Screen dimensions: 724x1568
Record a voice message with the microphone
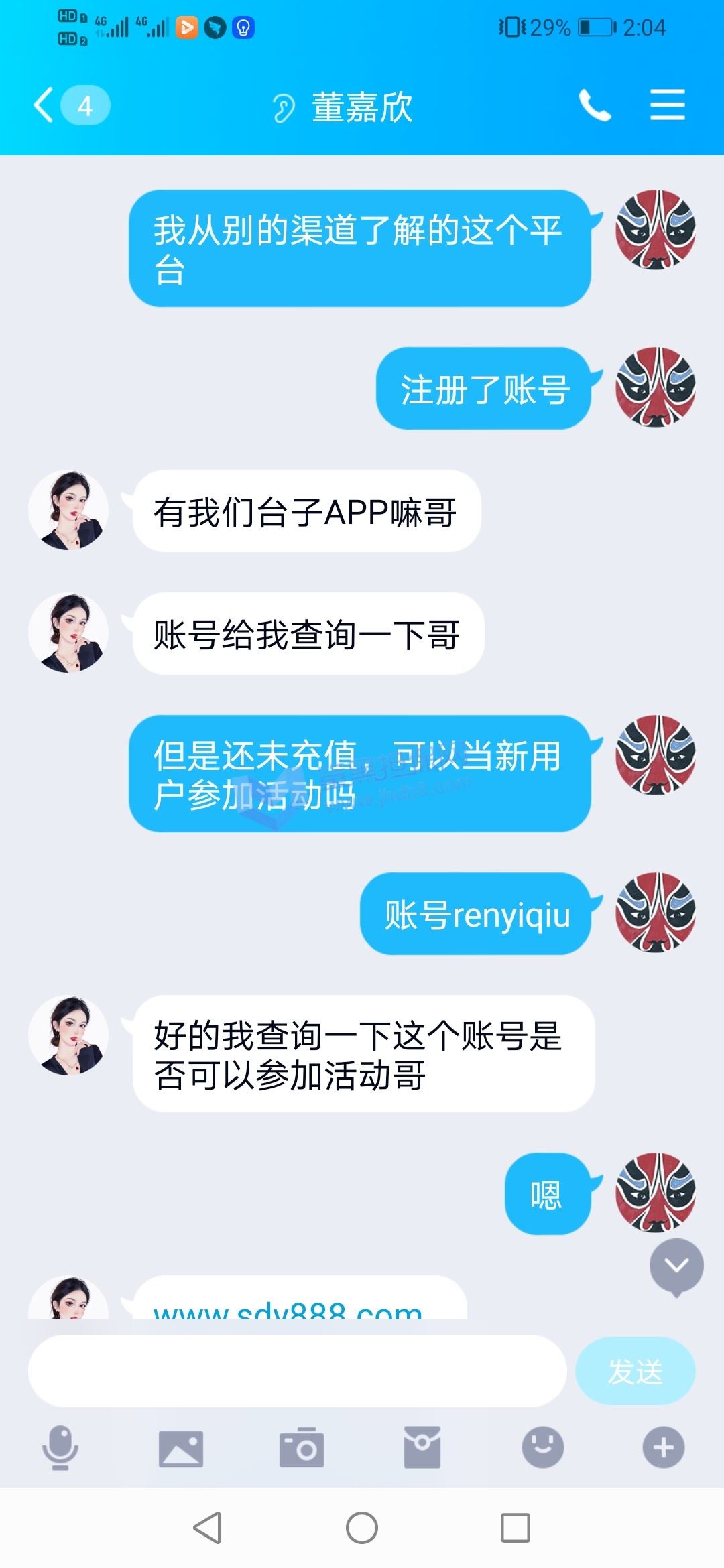point(60,1447)
